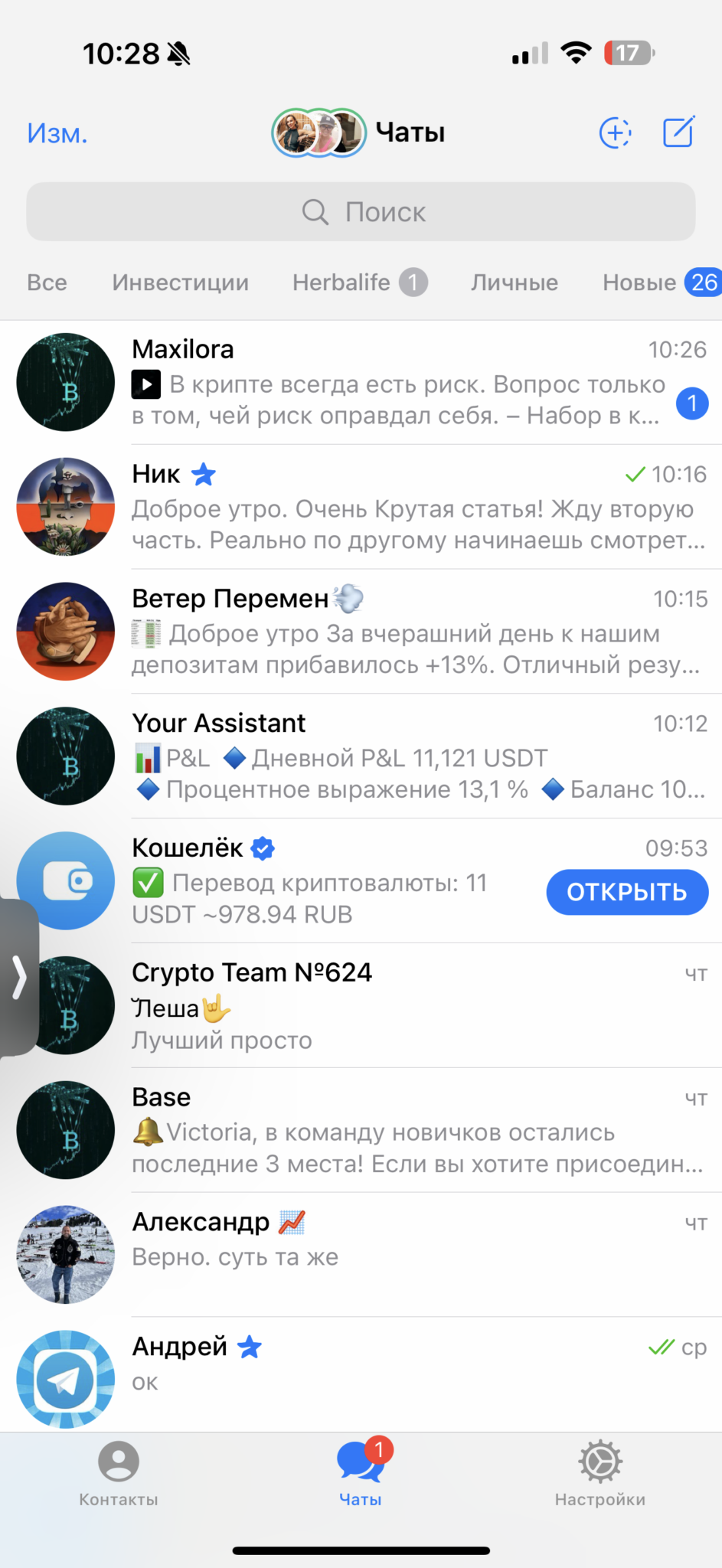Open the stories avatars next to Чаты
Image resolution: width=722 pixels, height=1568 pixels.
(x=319, y=133)
